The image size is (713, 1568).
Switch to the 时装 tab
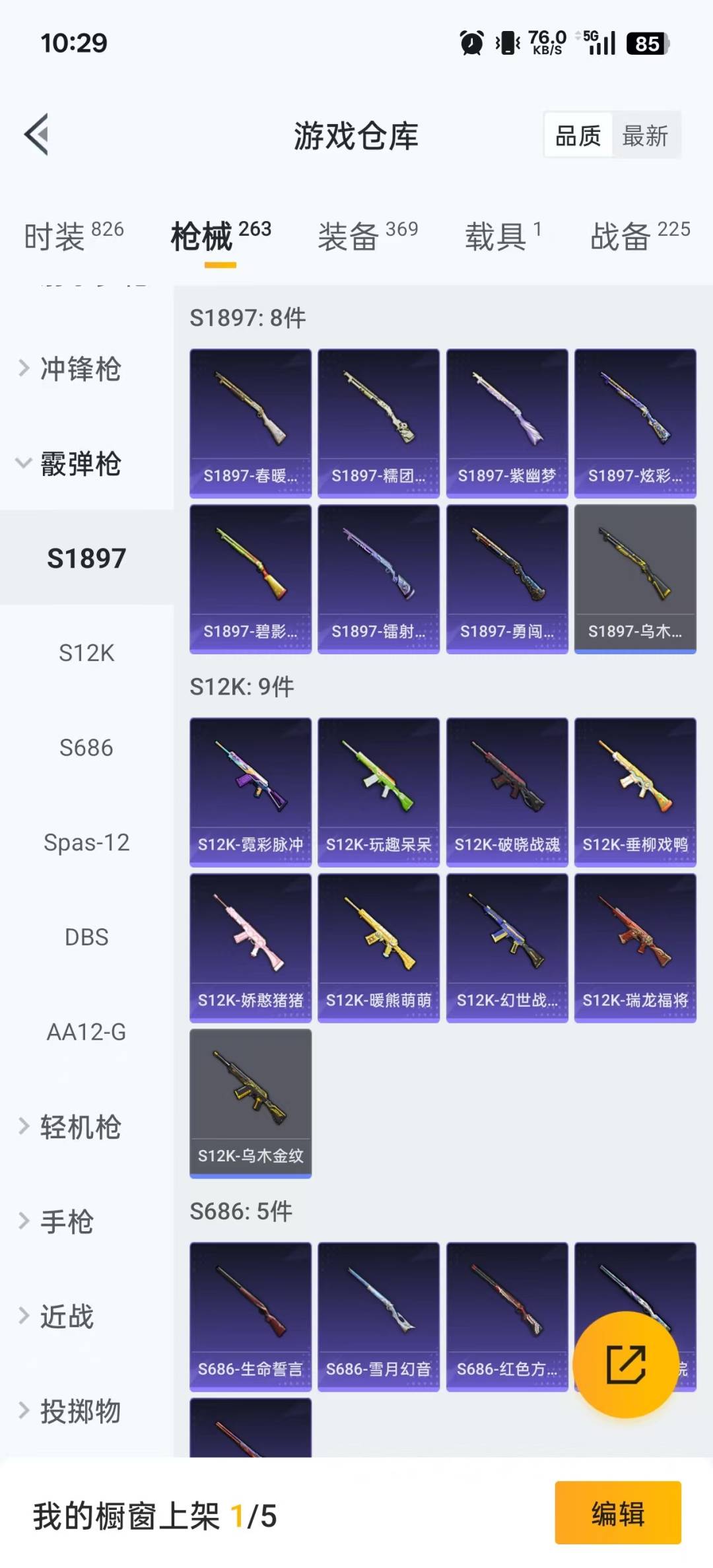pyautogui.click(x=73, y=236)
